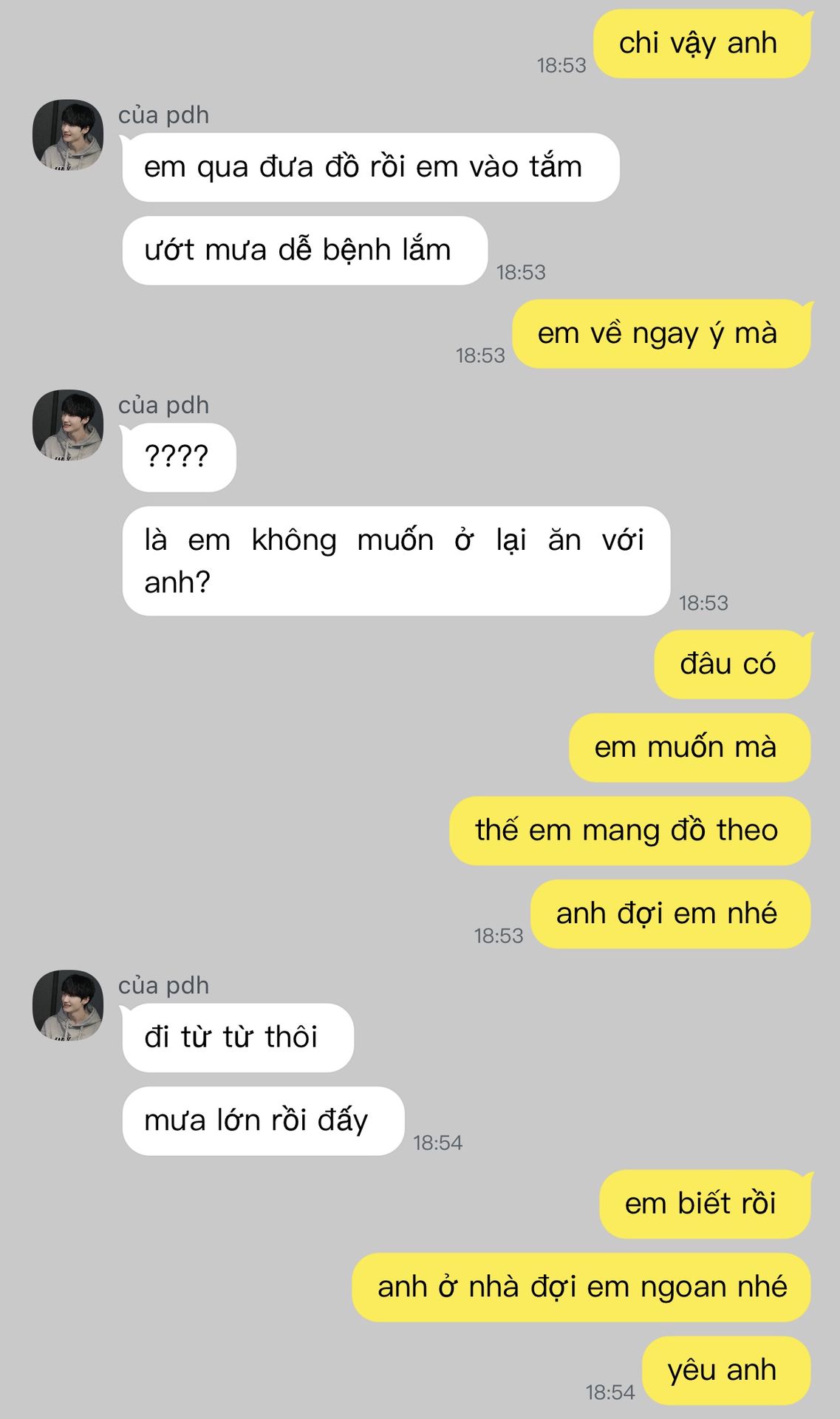View của pdh's profile next to "đi từ từ thôi"
This screenshot has width=840, height=1419.
tap(68, 1005)
